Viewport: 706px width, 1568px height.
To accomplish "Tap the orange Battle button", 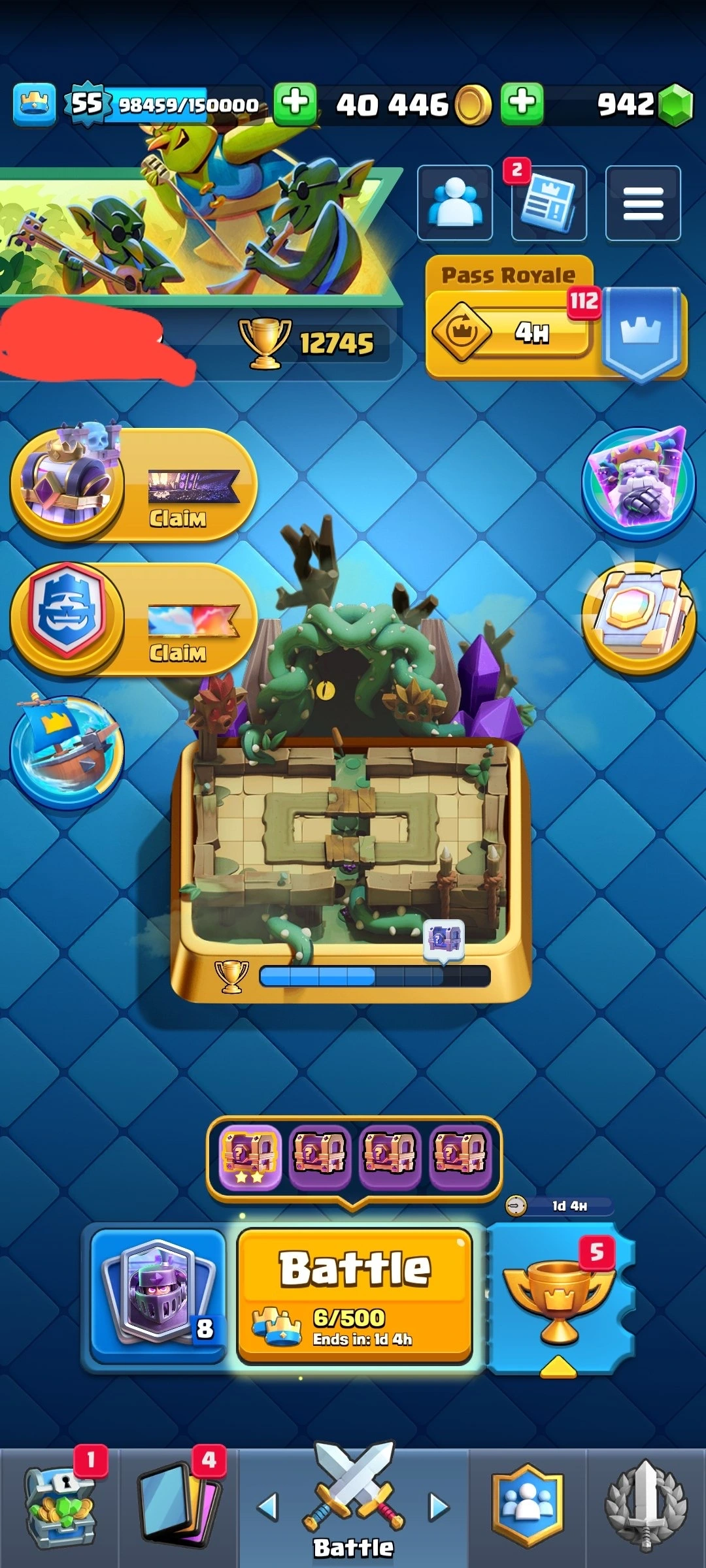I will 355,1295.
